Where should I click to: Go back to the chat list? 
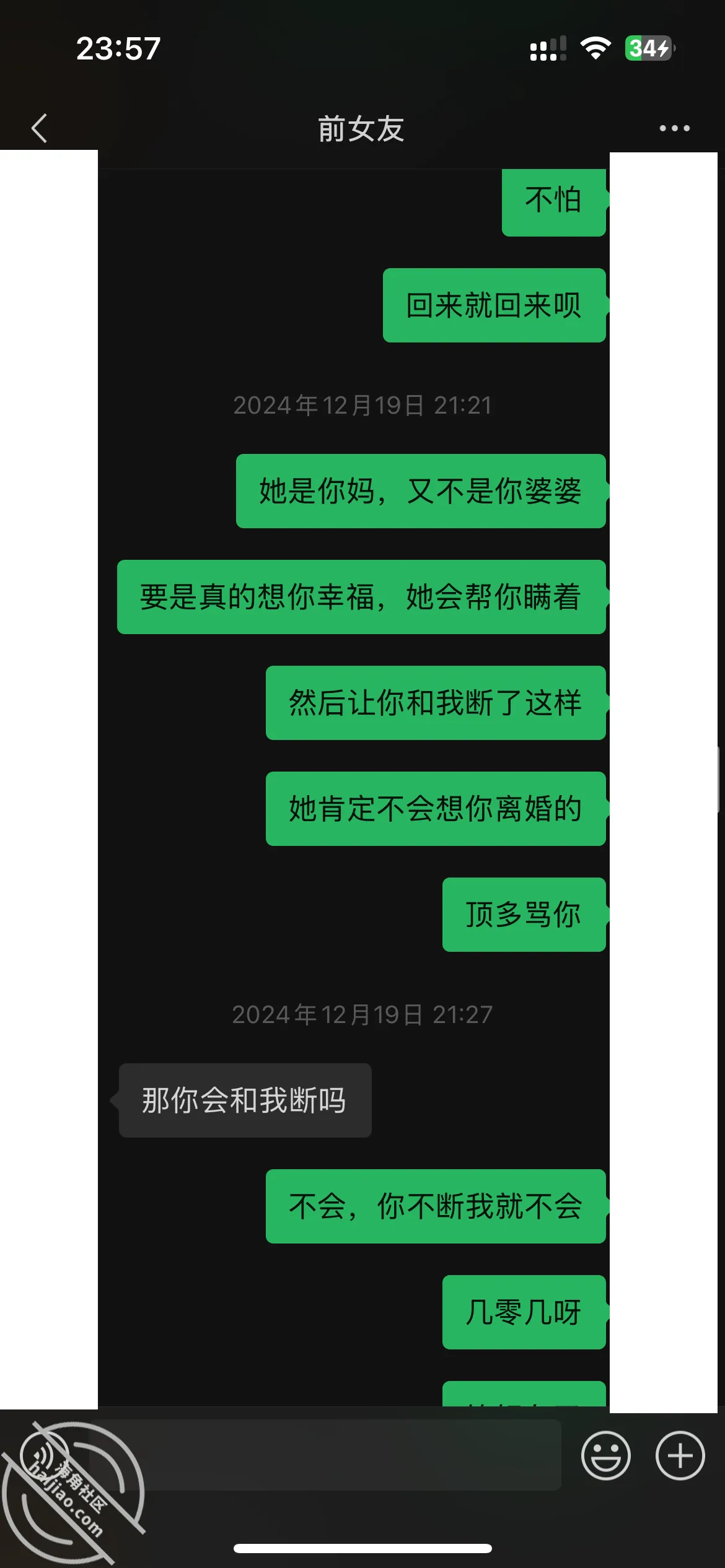(x=40, y=128)
